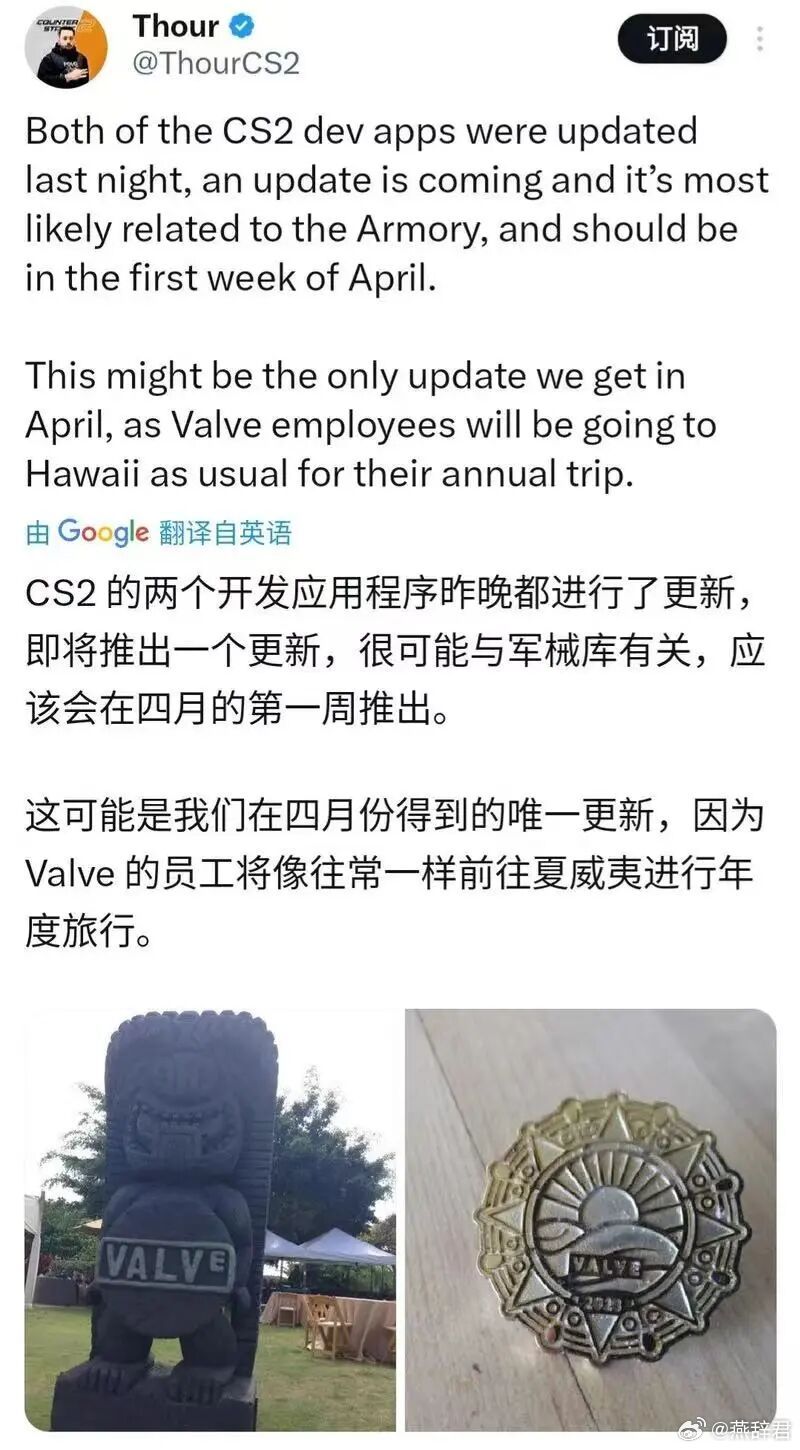The image size is (800, 1450).
Task: Click the 订阅 subscribe button
Action: (x=675, y=38)
